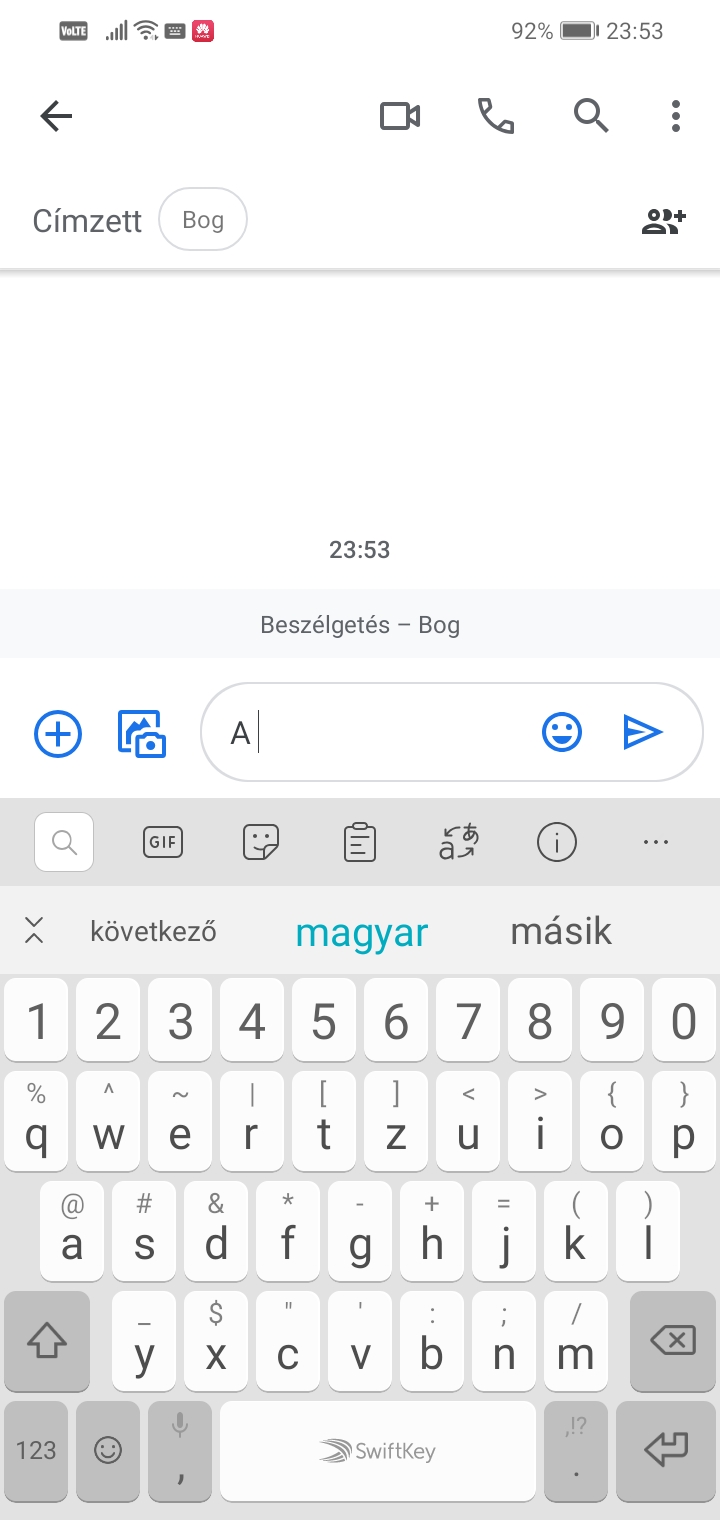The width and height of the screenshot is (720, 1520).
Task: Open the three-dot overflow menu
Action: 676,117
